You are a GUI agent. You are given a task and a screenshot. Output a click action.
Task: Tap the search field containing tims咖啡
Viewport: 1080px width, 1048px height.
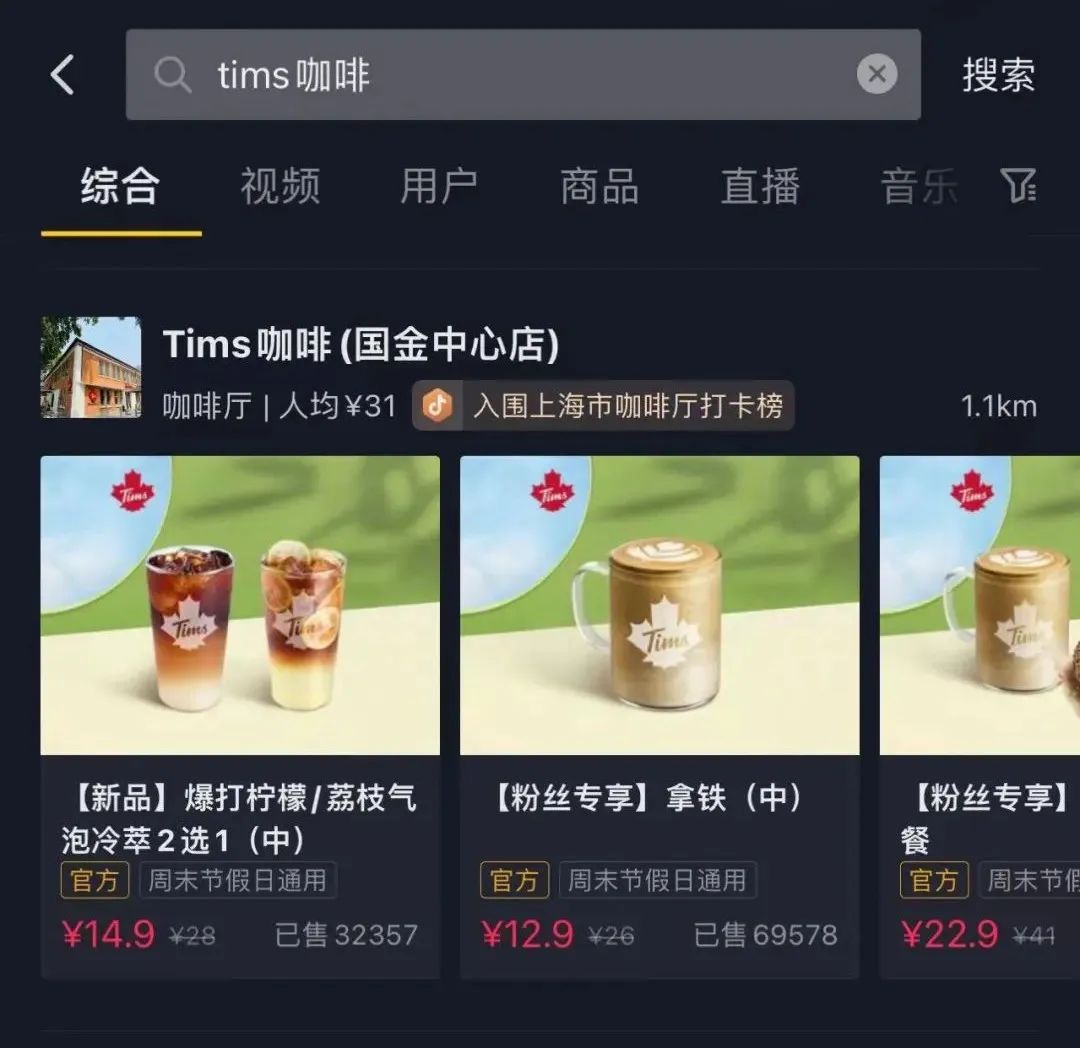500,75
